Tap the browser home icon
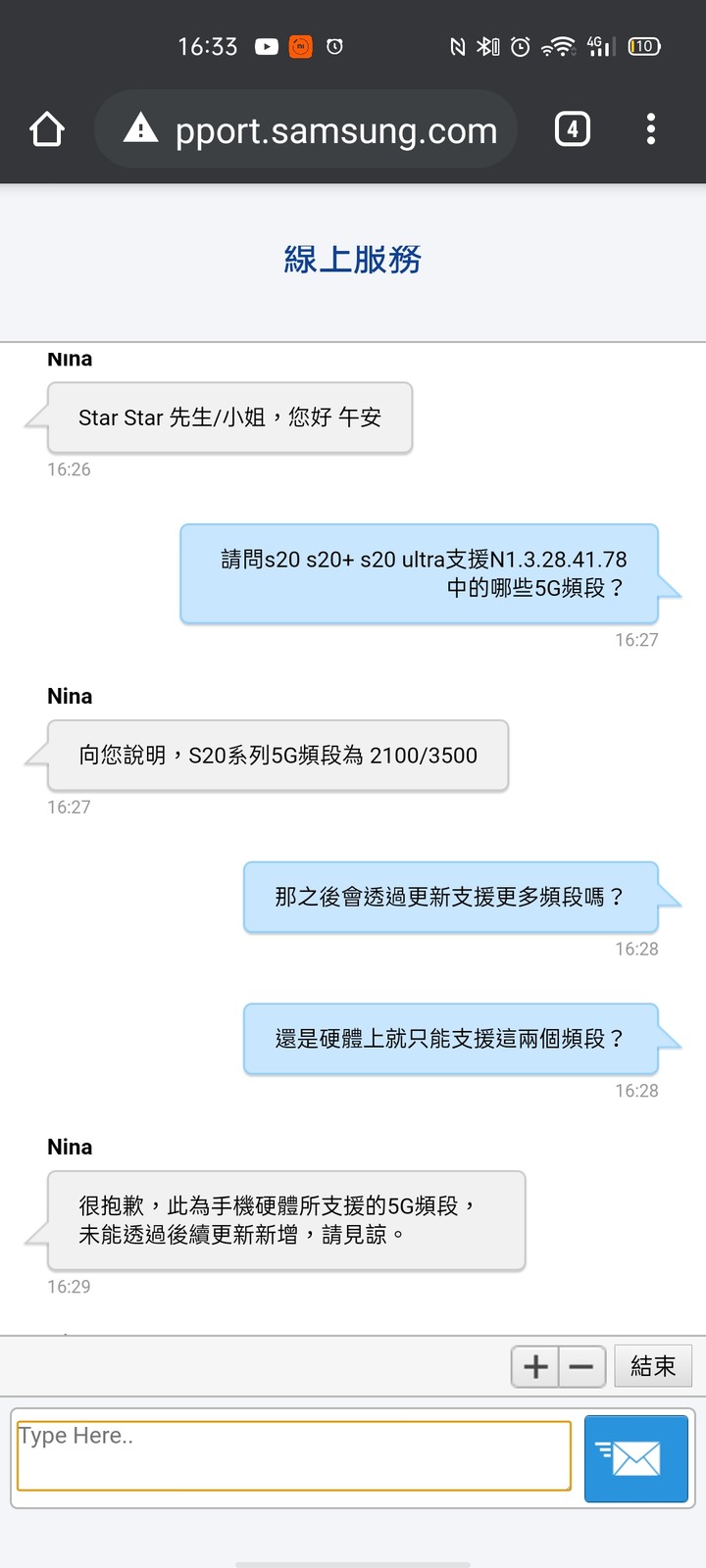This screenshot has height=1568, width=706. (x=47, y=129)
